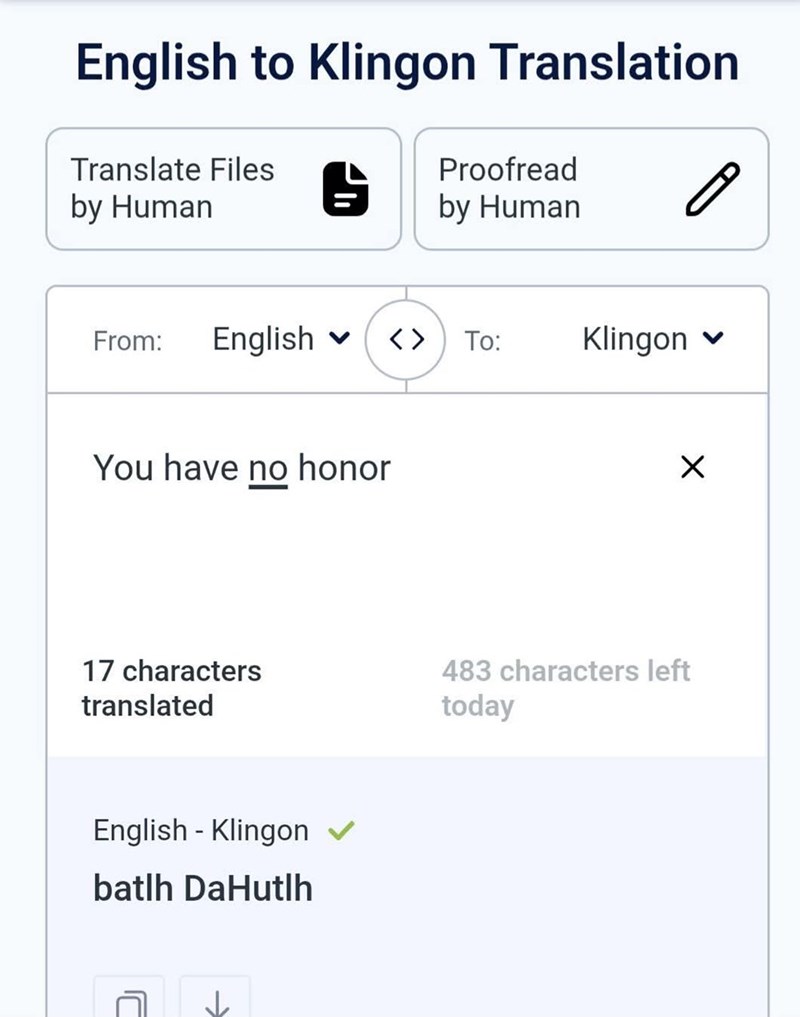Image resolution: width=800 pixels, height=1017 pixels.
Task: Click the chevron beside the English language selector
Action: [x=339, y=339]
